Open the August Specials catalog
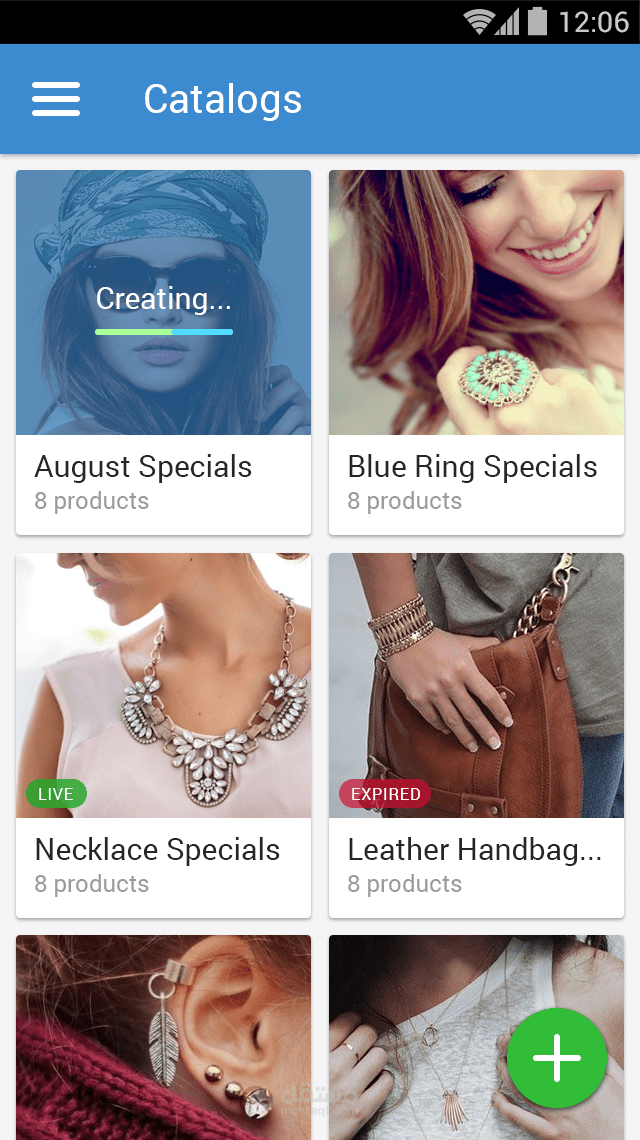Screen dimensions: 640x1140 coord(164,353)
